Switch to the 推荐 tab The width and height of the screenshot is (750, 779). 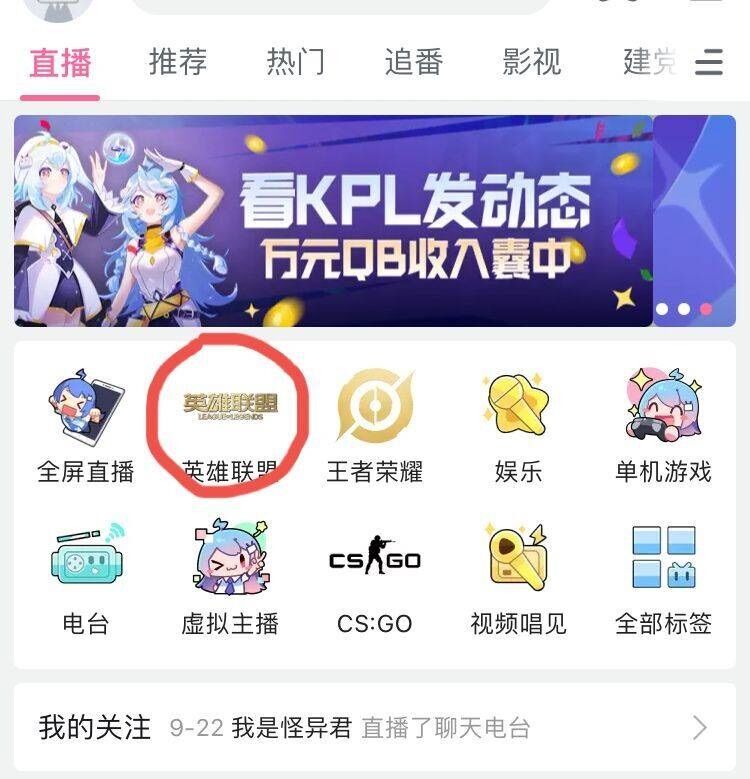tap(178, 62)
